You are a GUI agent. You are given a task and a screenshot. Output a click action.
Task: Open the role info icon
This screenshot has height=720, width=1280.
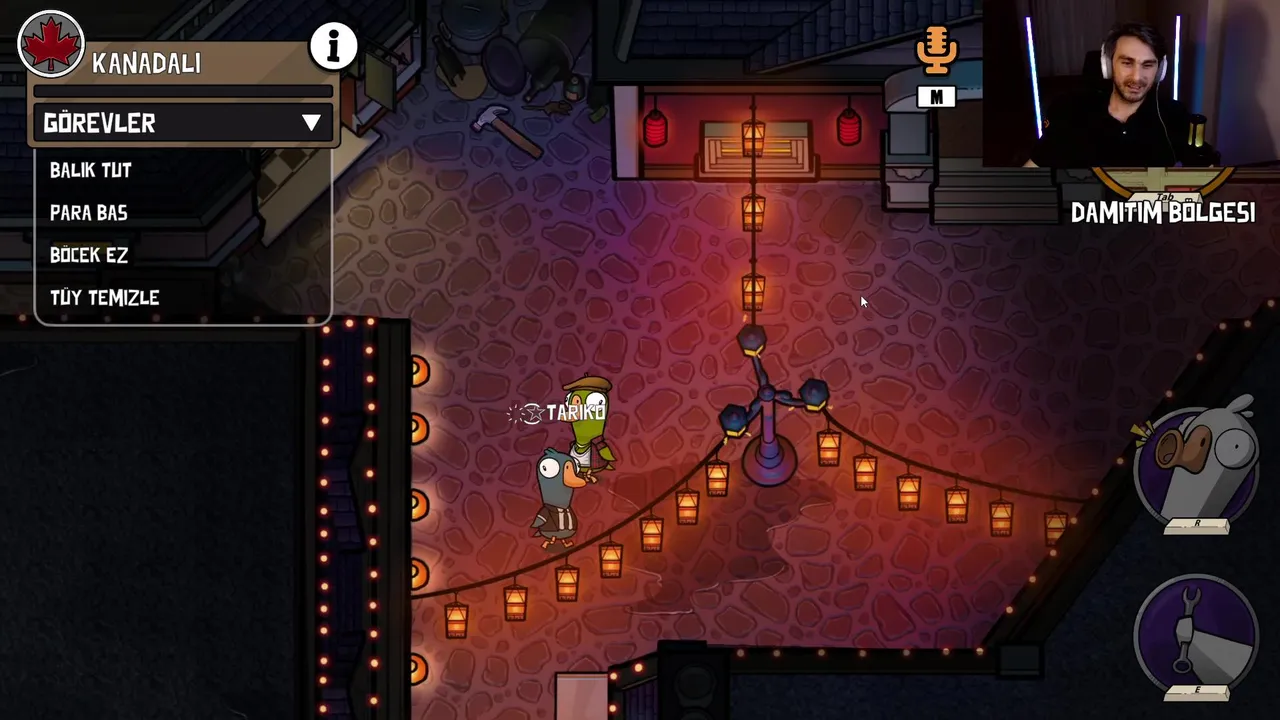pyautogui.click(x=333, y=46)
